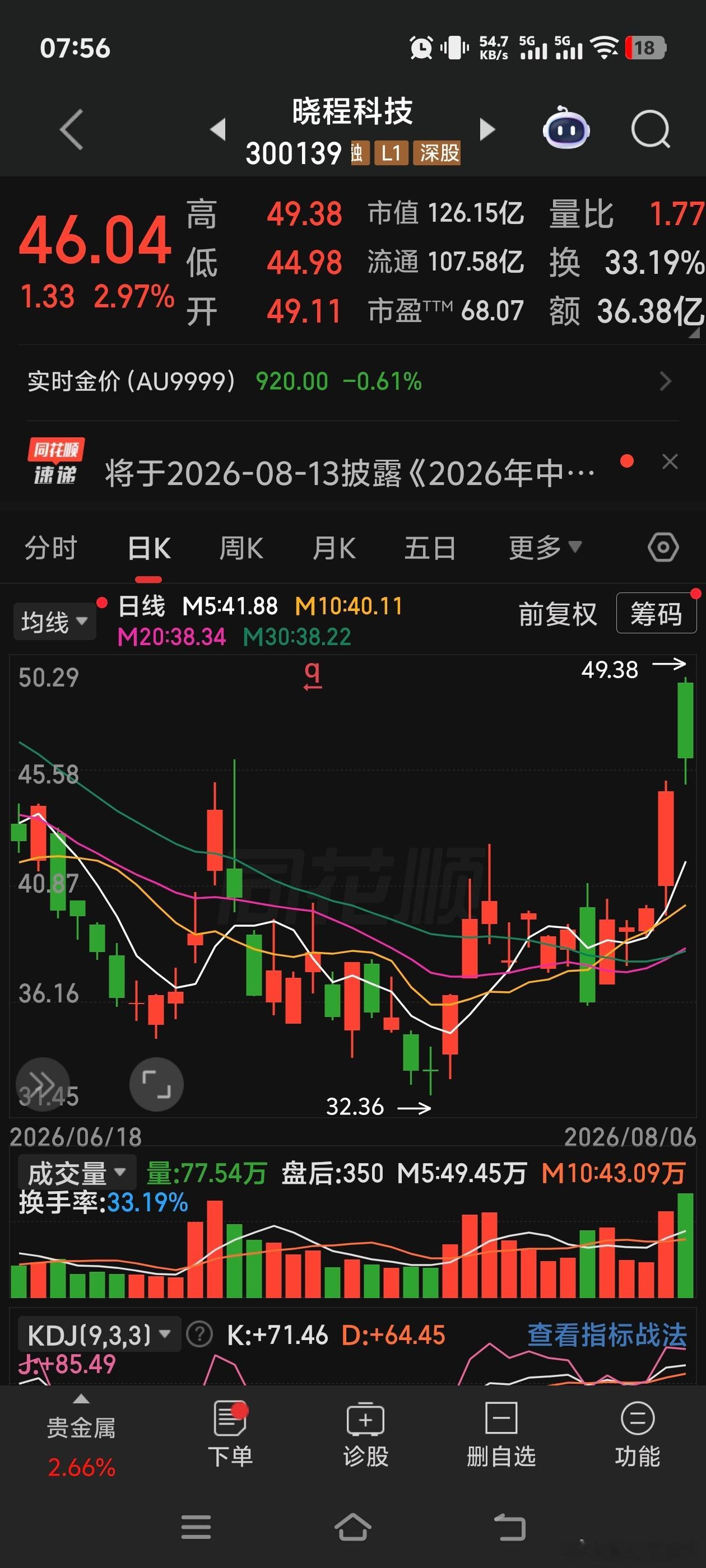Switch to the next stock

coord(487,129)
